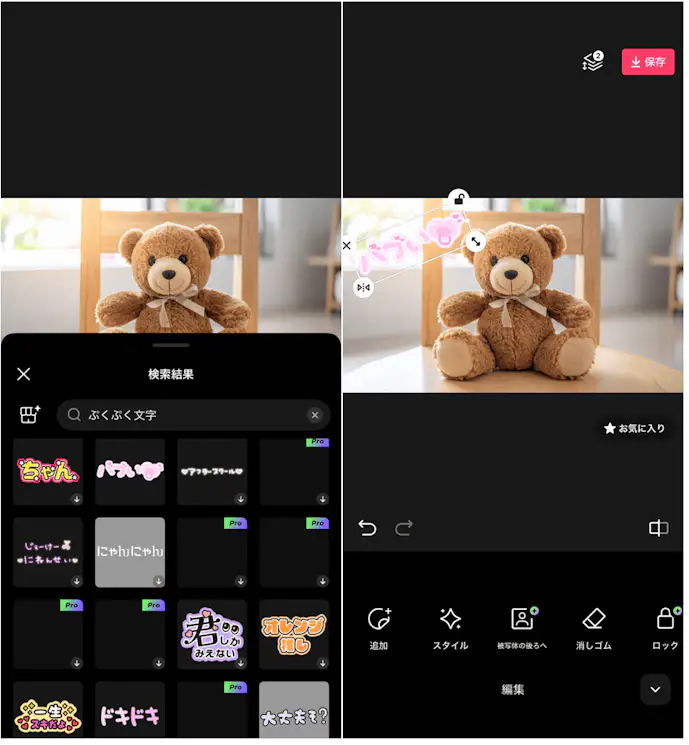Open the 追加 tool
This screenshot has width=689, height=745.
point(379,628)
